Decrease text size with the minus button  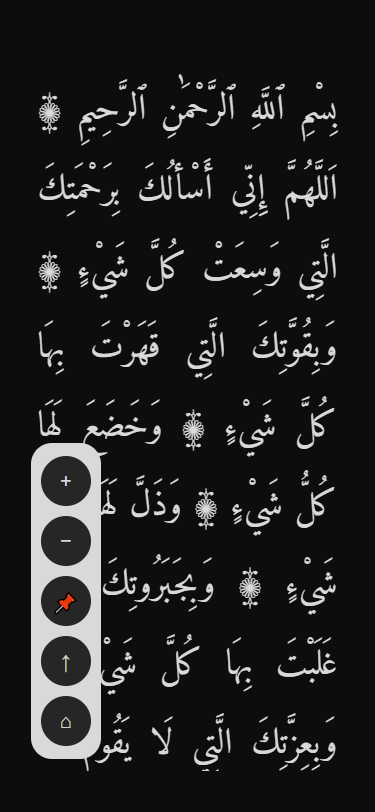tap(66, 541)
